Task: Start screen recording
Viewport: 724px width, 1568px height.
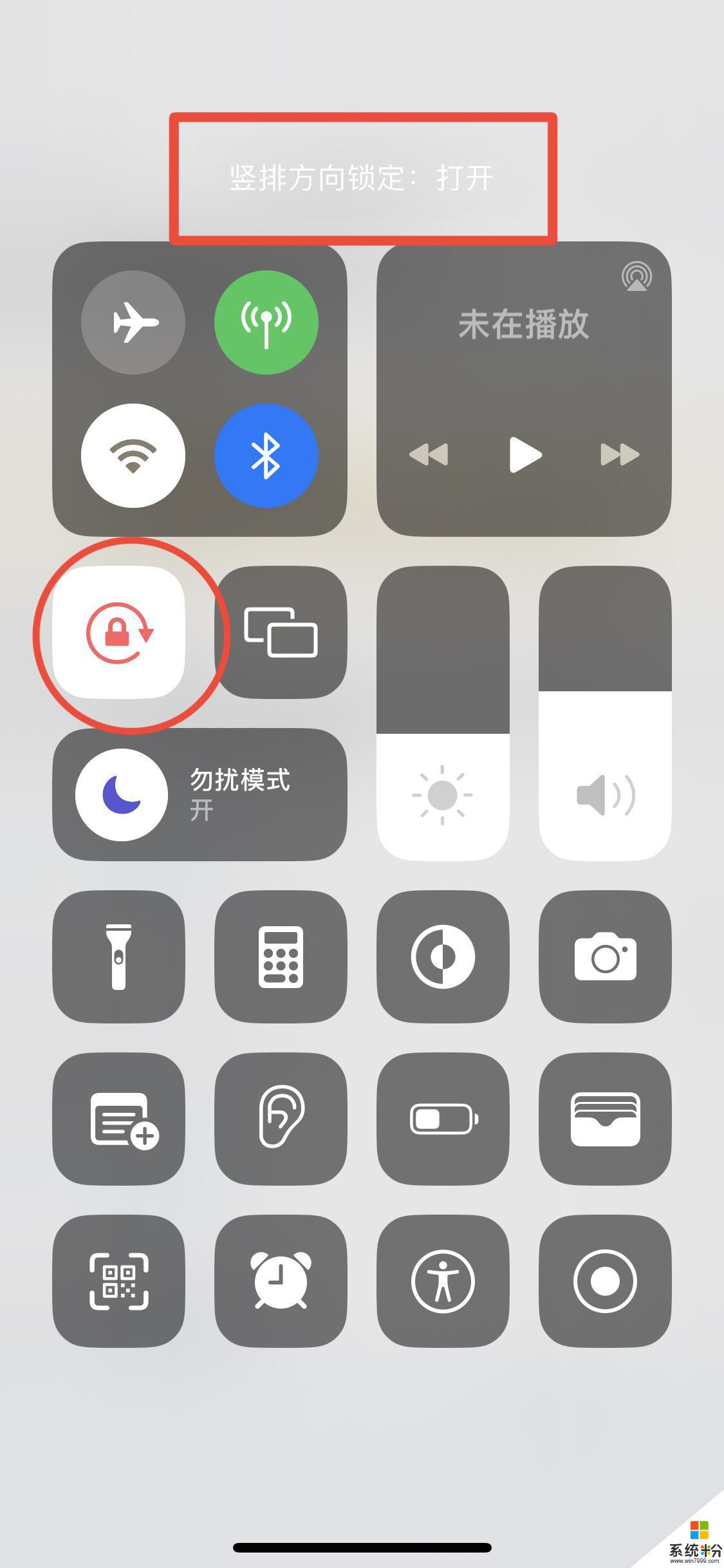Action: 605,1281
